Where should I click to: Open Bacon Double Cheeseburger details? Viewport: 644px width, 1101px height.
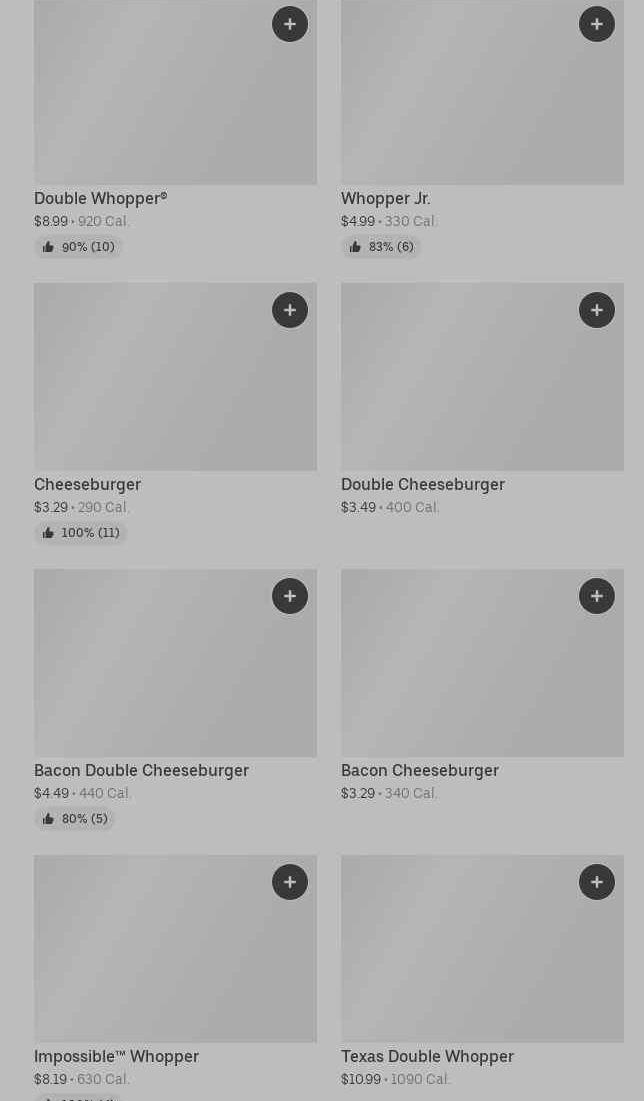point(175,699)
